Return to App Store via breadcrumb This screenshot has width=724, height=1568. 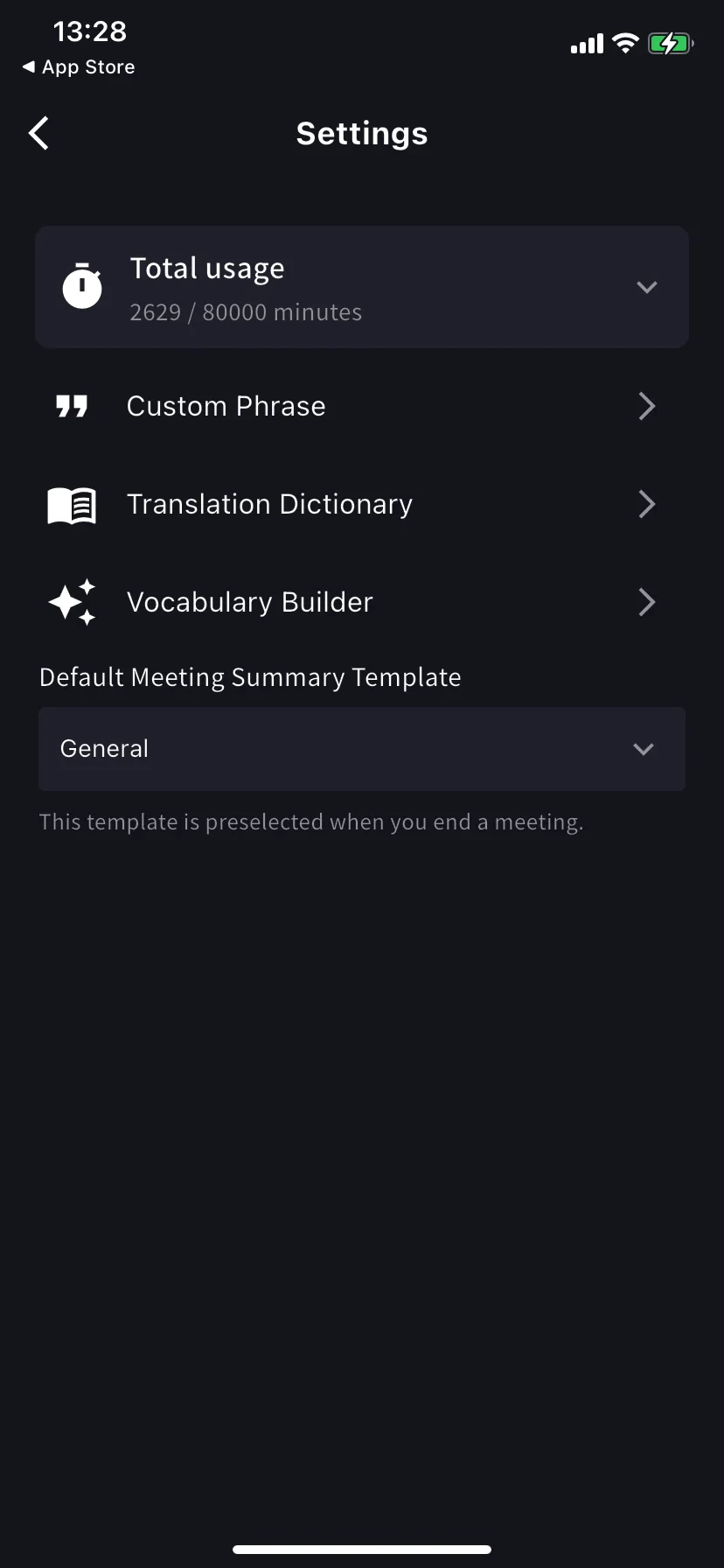point(79,67)
